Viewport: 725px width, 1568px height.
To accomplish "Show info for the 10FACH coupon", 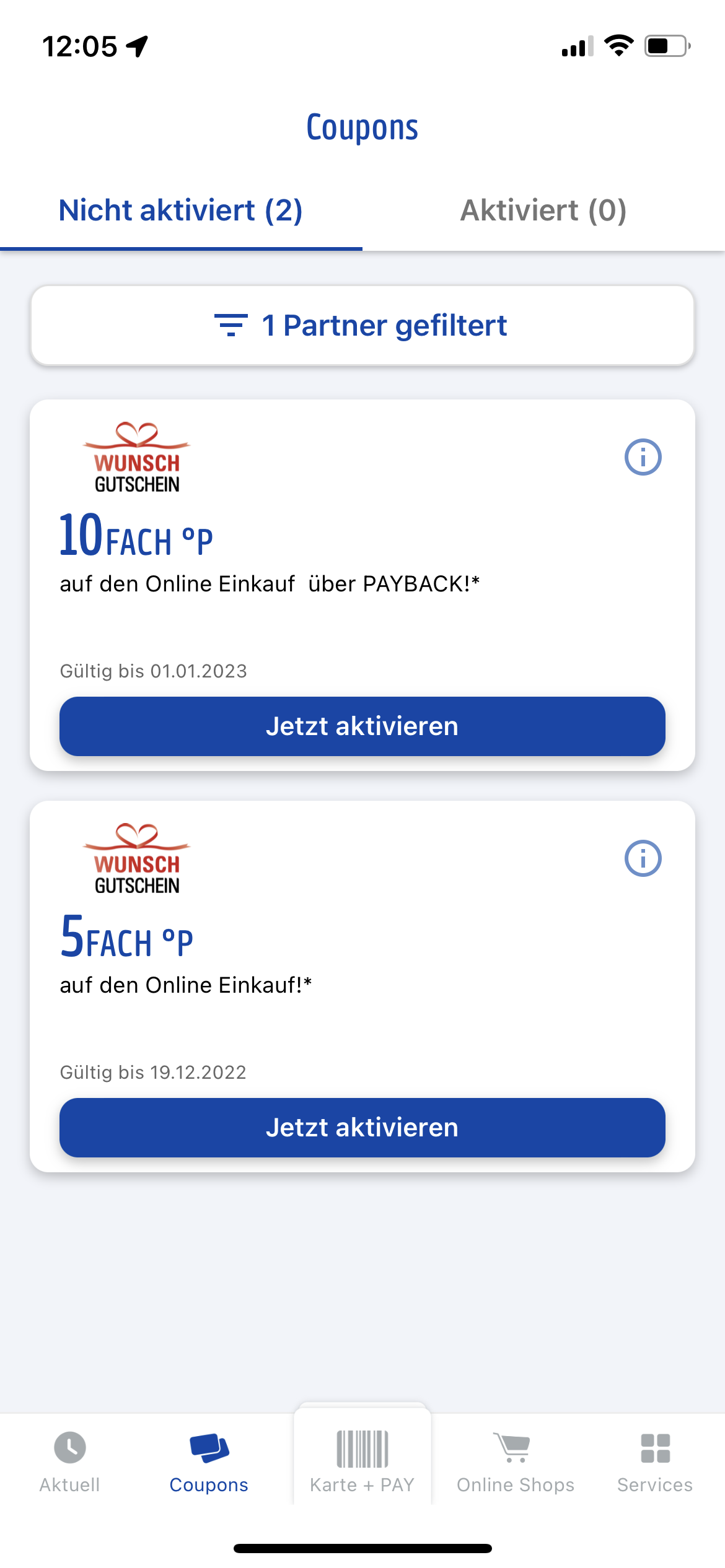I will click(x=643, y=457).
